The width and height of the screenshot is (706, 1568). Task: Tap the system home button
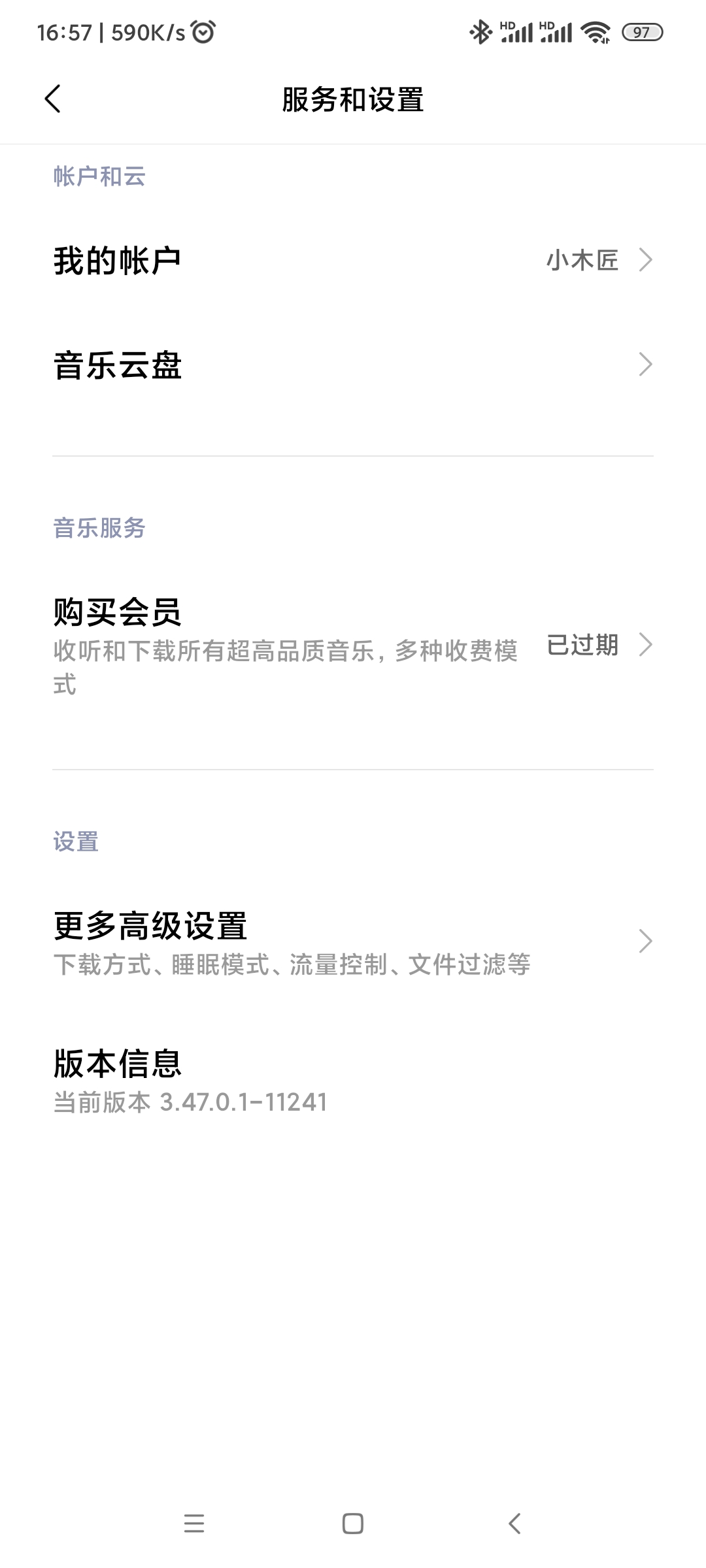point(353,1524)
